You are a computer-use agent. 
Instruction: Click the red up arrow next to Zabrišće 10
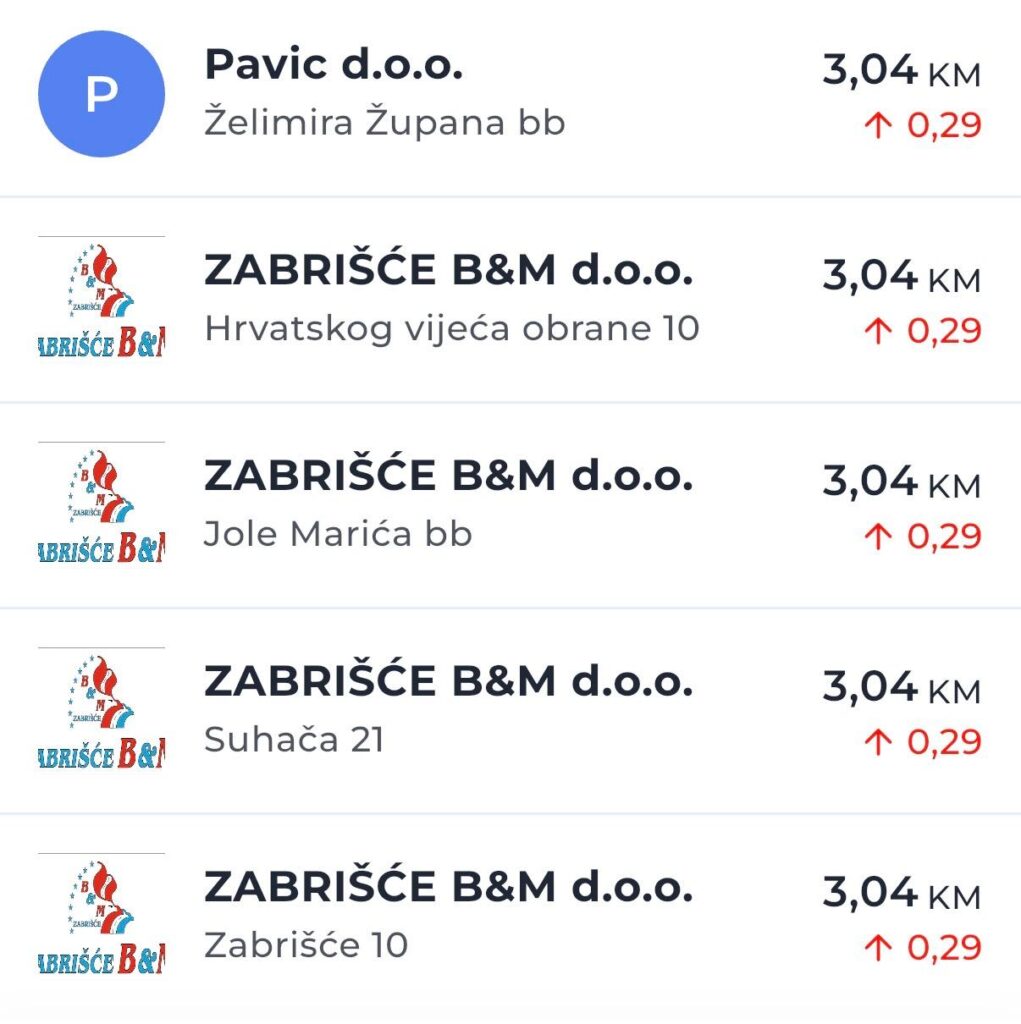pyautogui.click(x=880, y=946)
